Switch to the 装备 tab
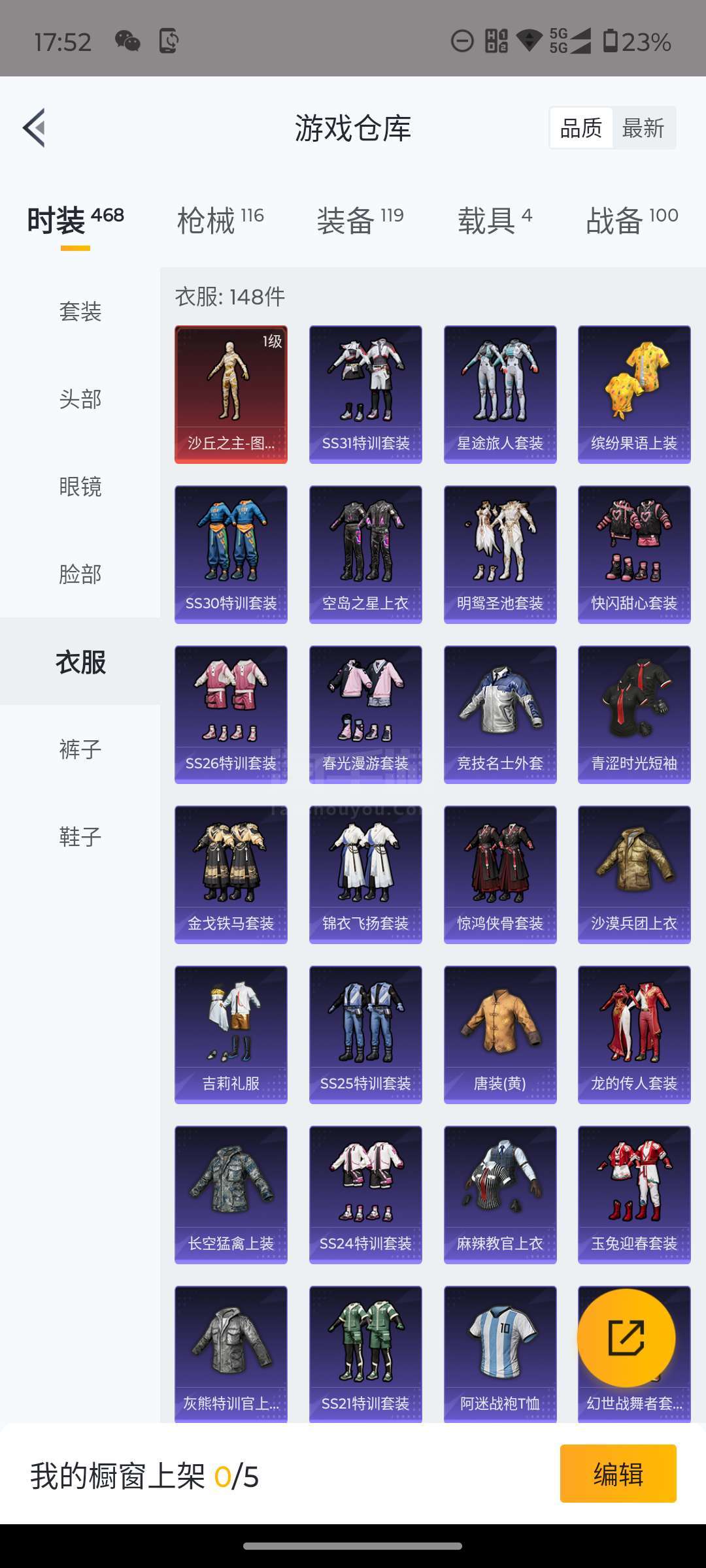This screenshot has height=1568, width=706. pos(360,220)
